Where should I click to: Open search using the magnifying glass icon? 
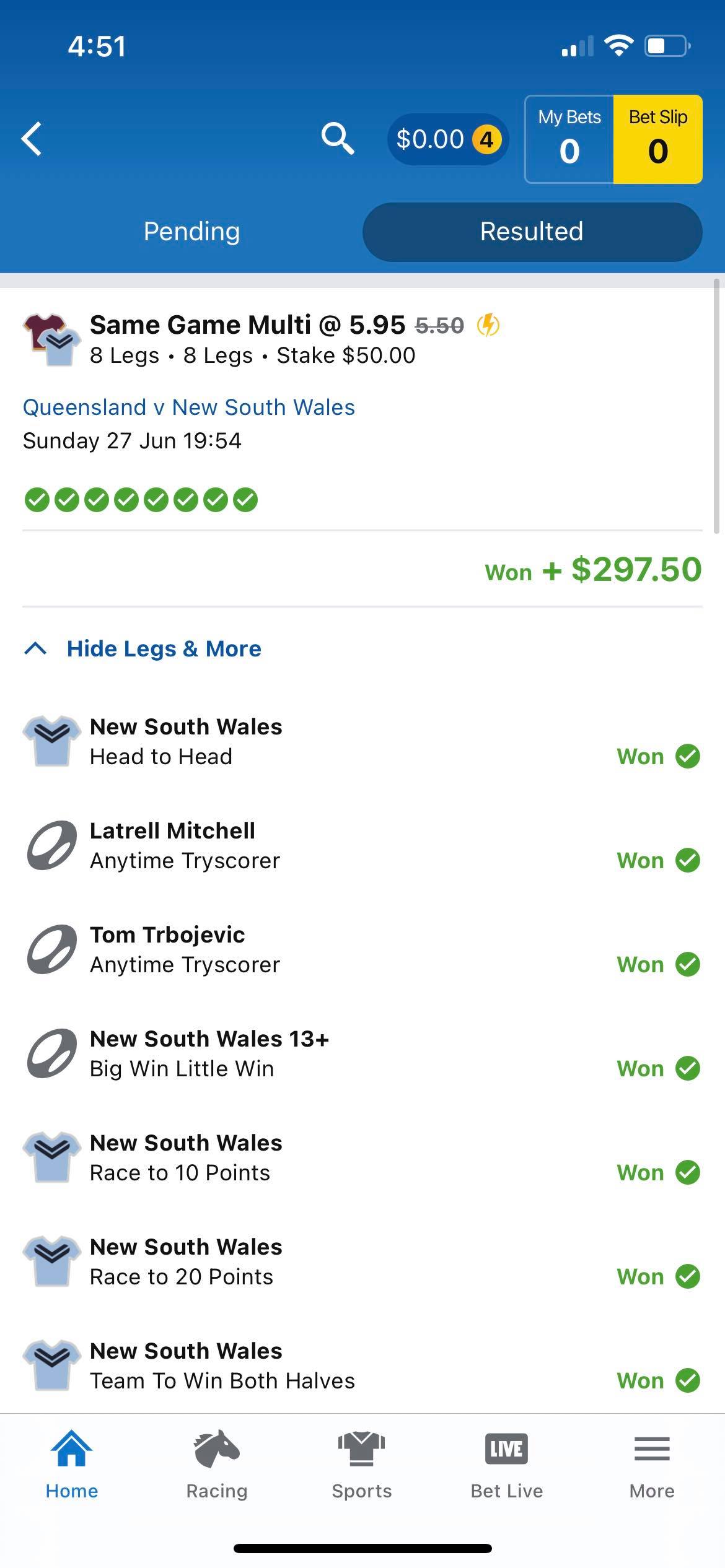tap(338, 139)
